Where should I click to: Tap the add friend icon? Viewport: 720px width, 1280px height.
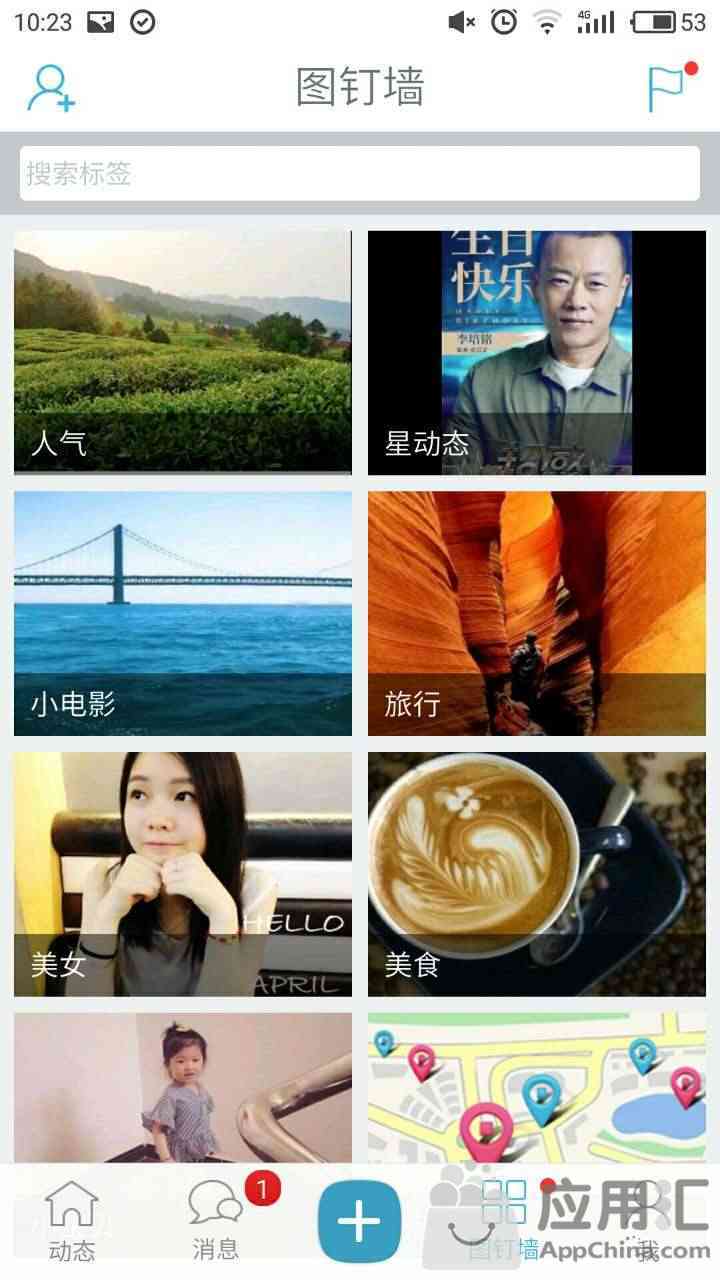point(51,88)
